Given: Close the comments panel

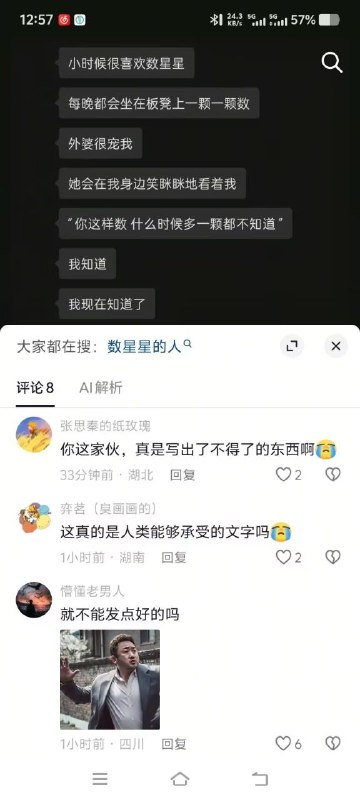Looking at the screenshot, I should tap(336, 346).
